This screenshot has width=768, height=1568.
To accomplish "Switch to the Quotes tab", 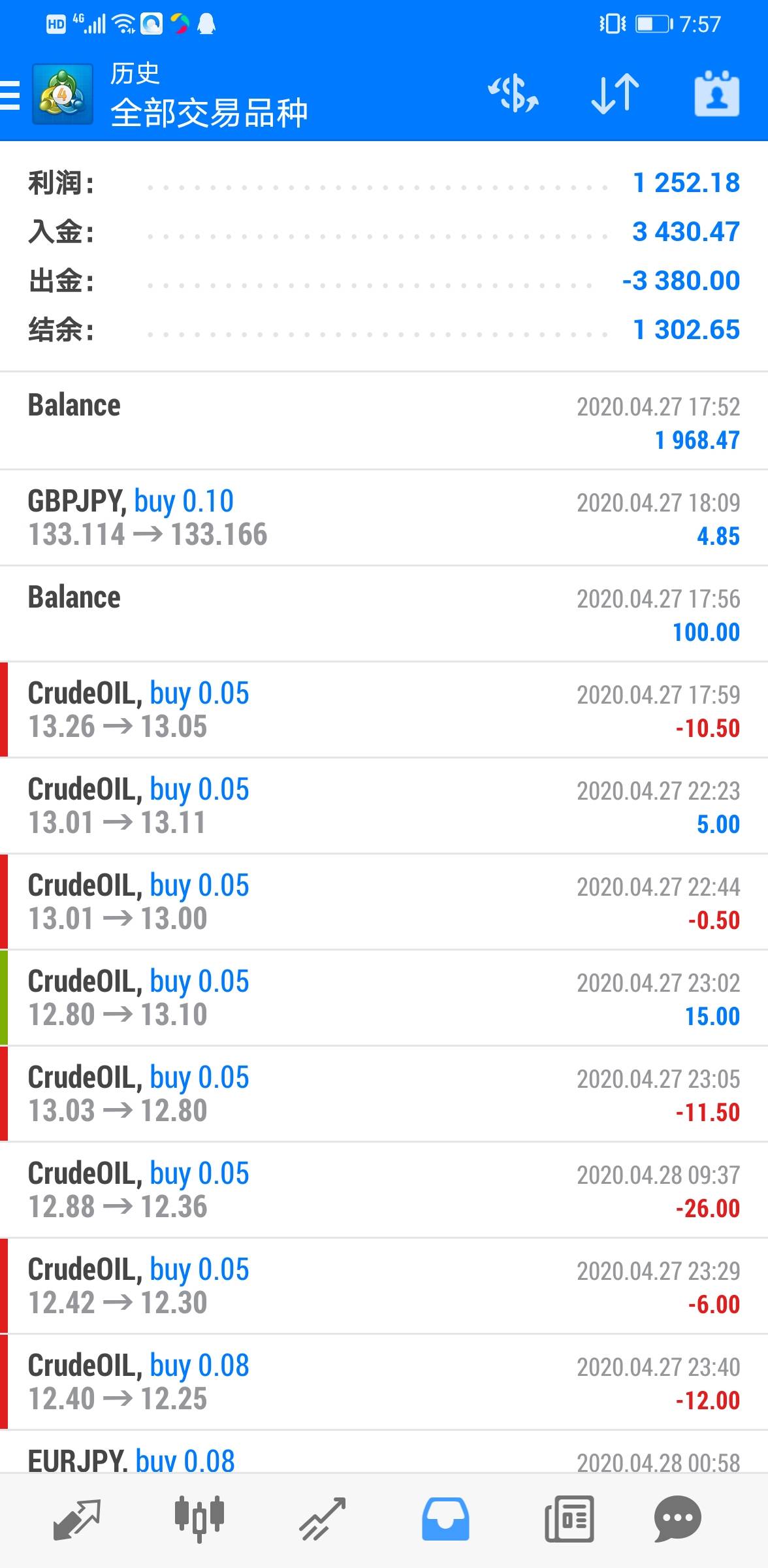I will 77,1519.
